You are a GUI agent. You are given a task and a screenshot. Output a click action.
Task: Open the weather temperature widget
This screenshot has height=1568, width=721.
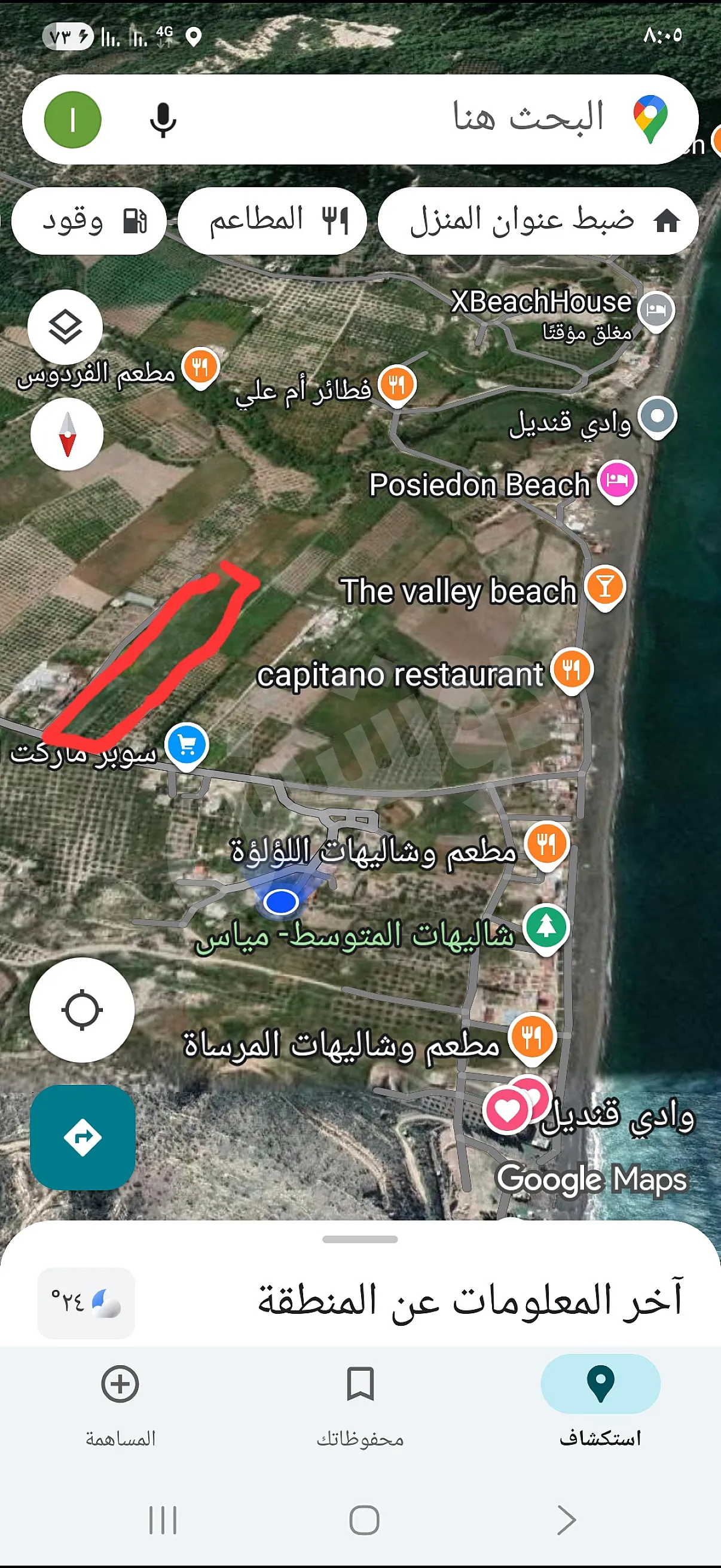click(x=85, y=1302)
